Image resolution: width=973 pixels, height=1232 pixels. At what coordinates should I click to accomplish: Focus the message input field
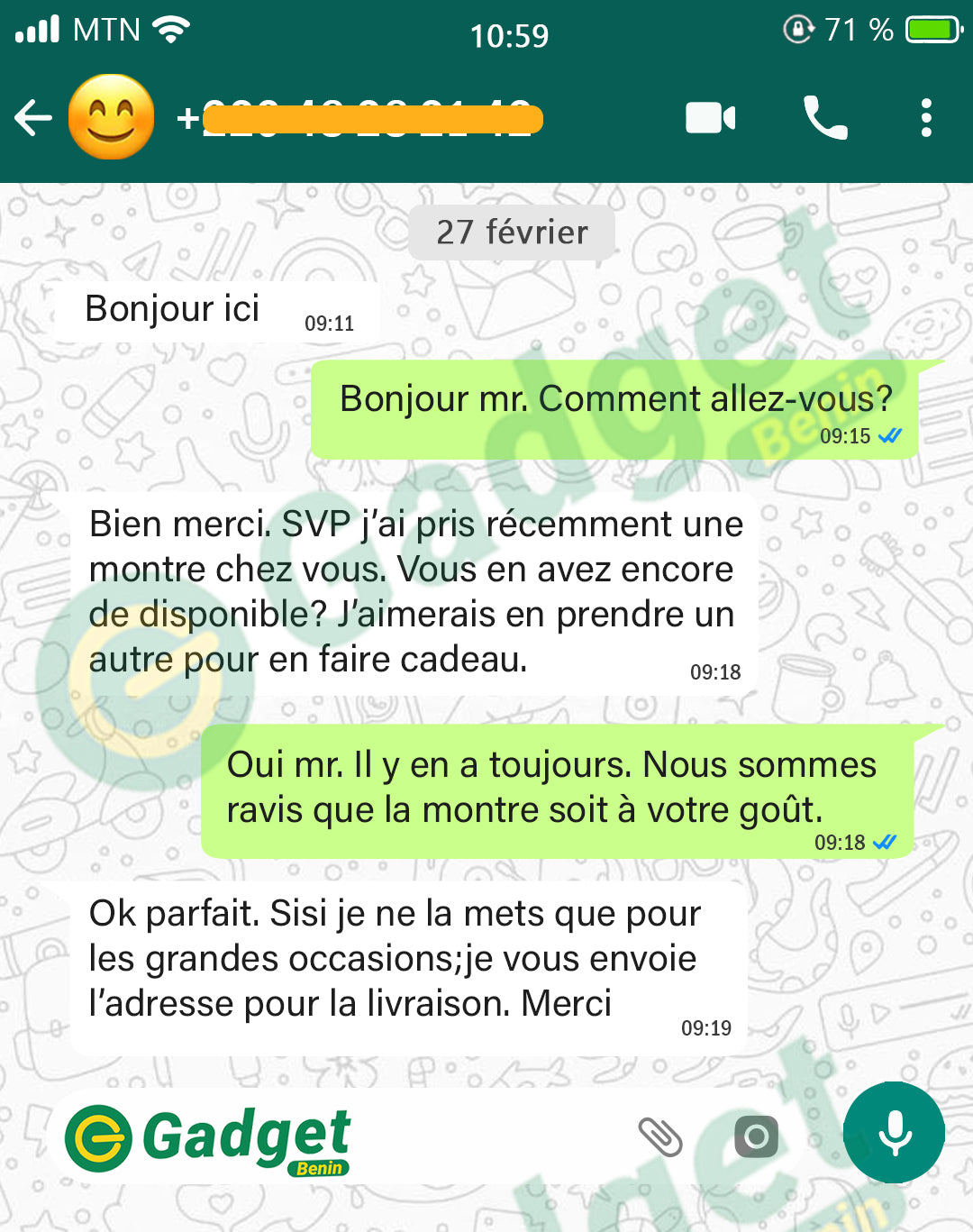click(486, 1136)
